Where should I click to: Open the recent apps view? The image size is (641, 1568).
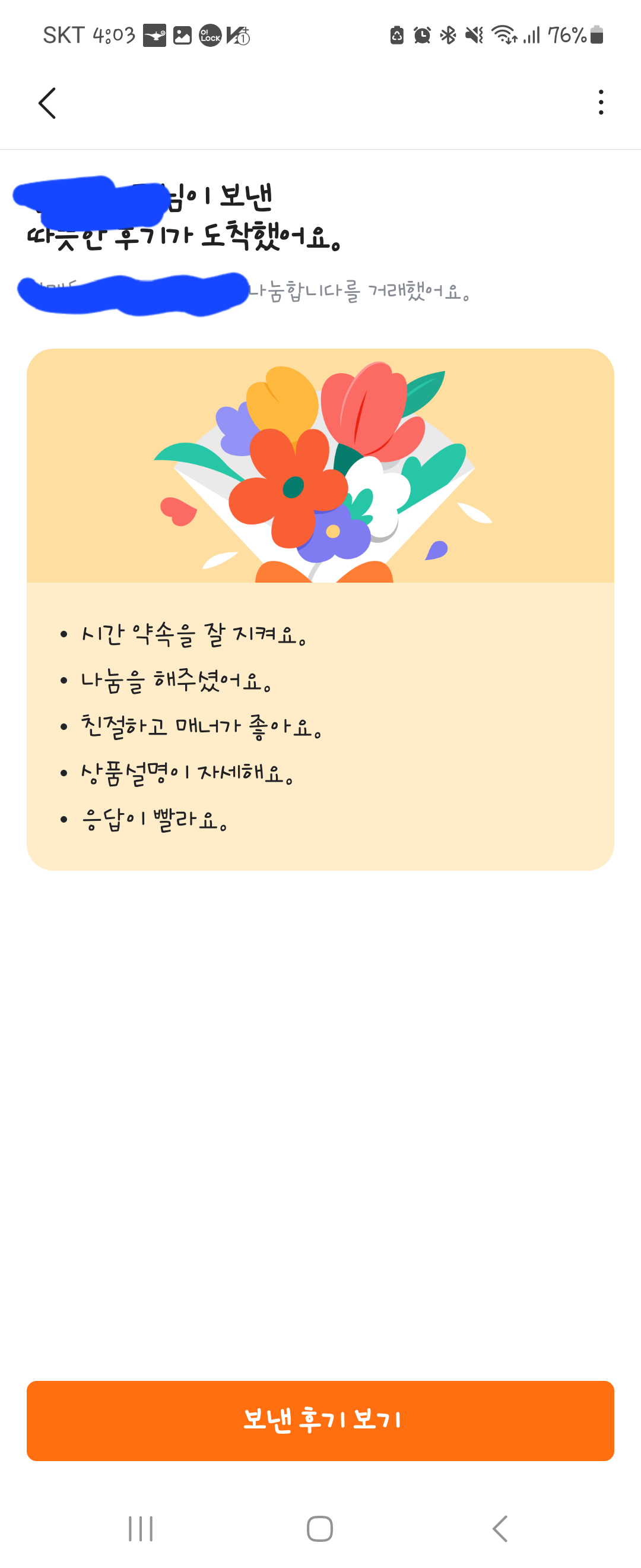[141, 1528]
